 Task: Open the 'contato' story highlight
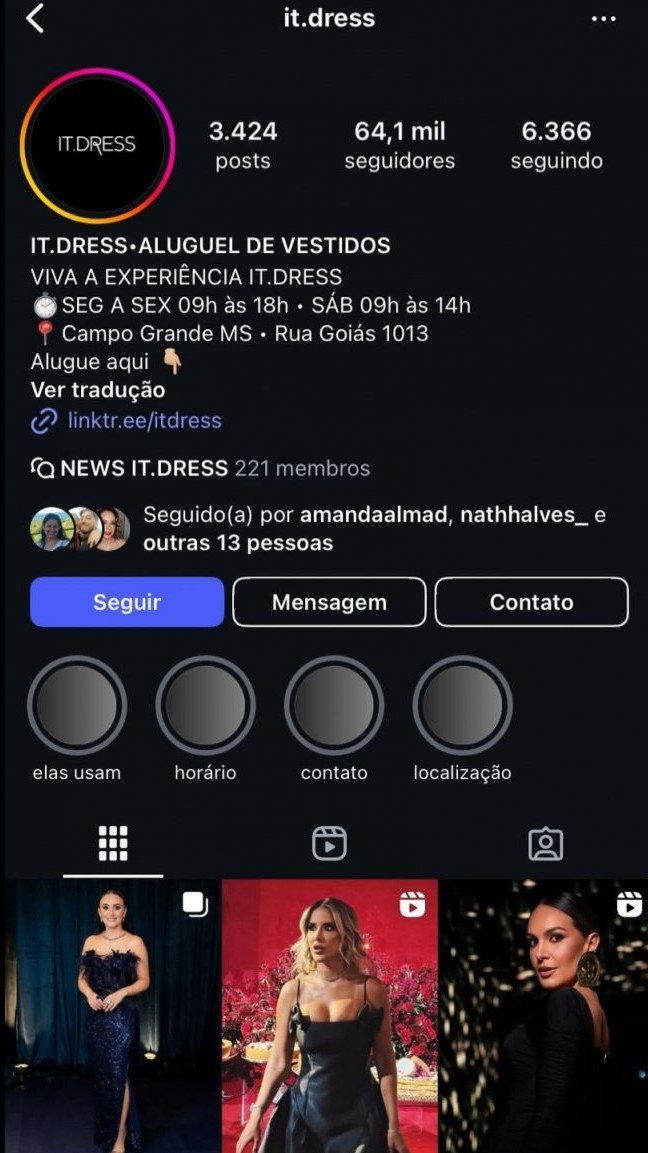[x=334, y=705]
